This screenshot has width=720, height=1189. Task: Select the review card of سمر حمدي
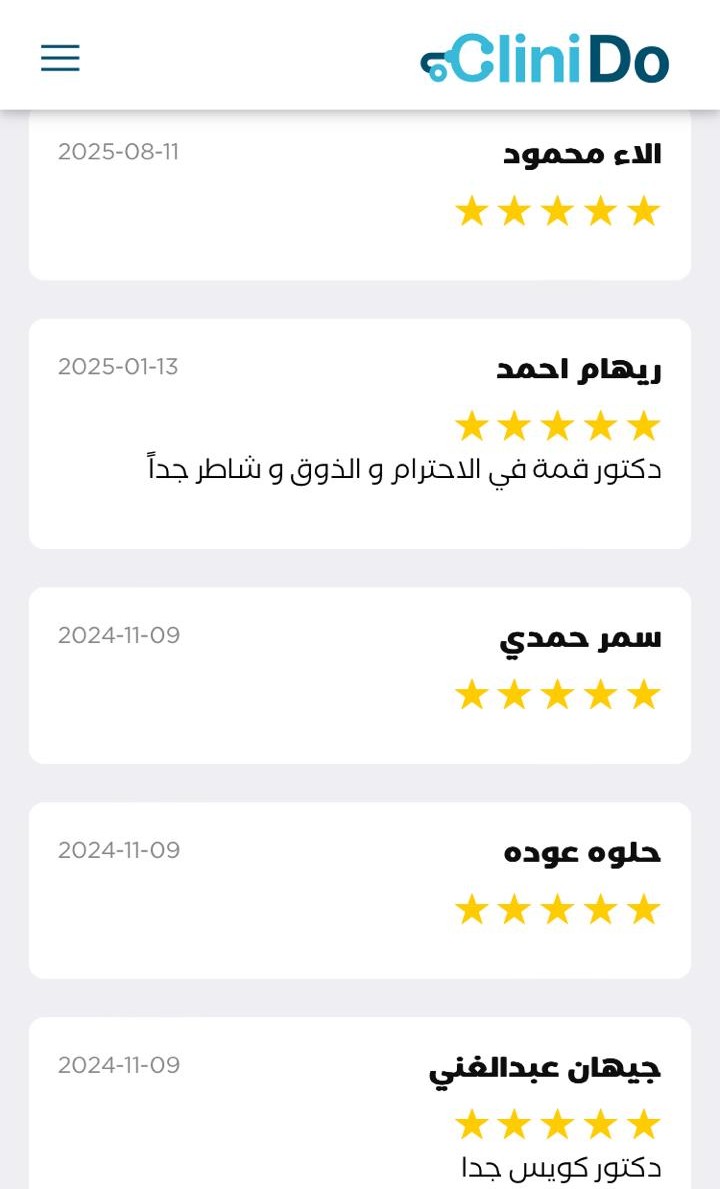(360, 674)
